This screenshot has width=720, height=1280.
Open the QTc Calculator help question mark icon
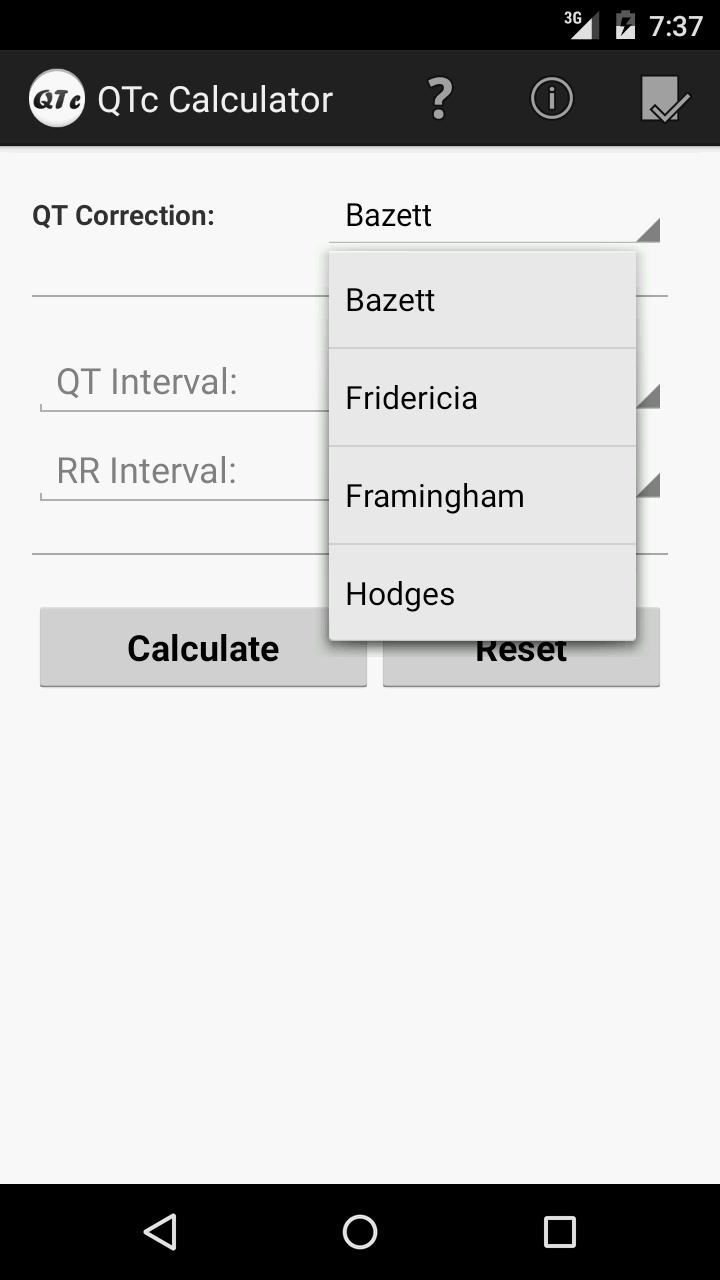click(440, 98)
